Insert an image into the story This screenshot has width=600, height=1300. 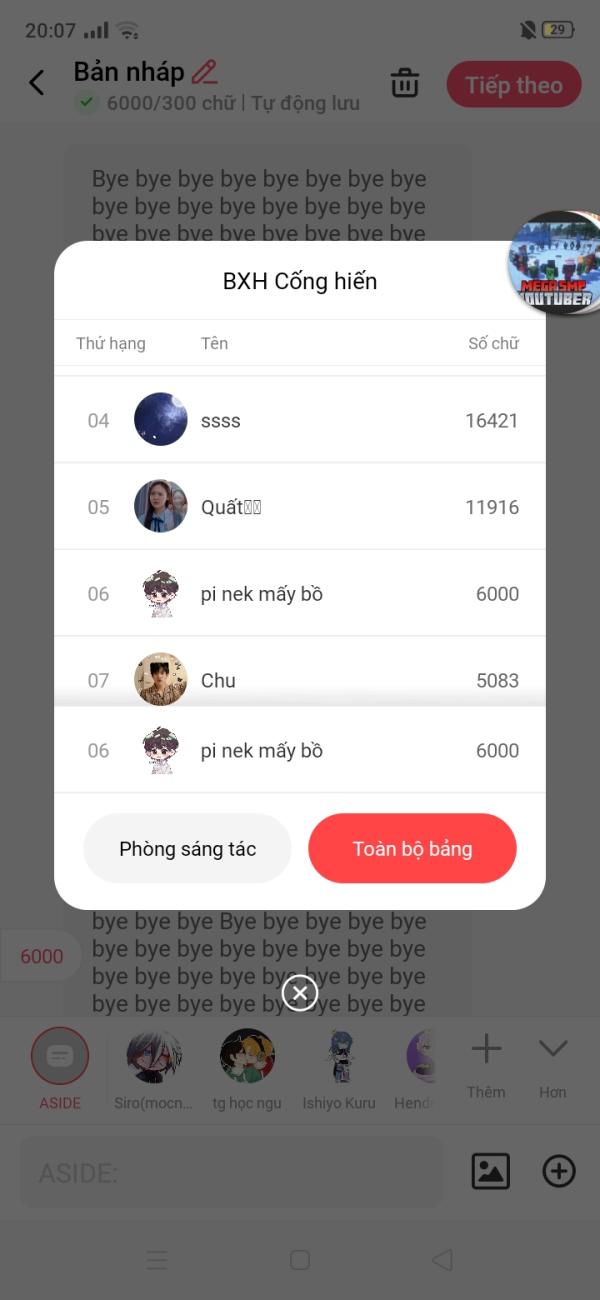[490, 1171]
